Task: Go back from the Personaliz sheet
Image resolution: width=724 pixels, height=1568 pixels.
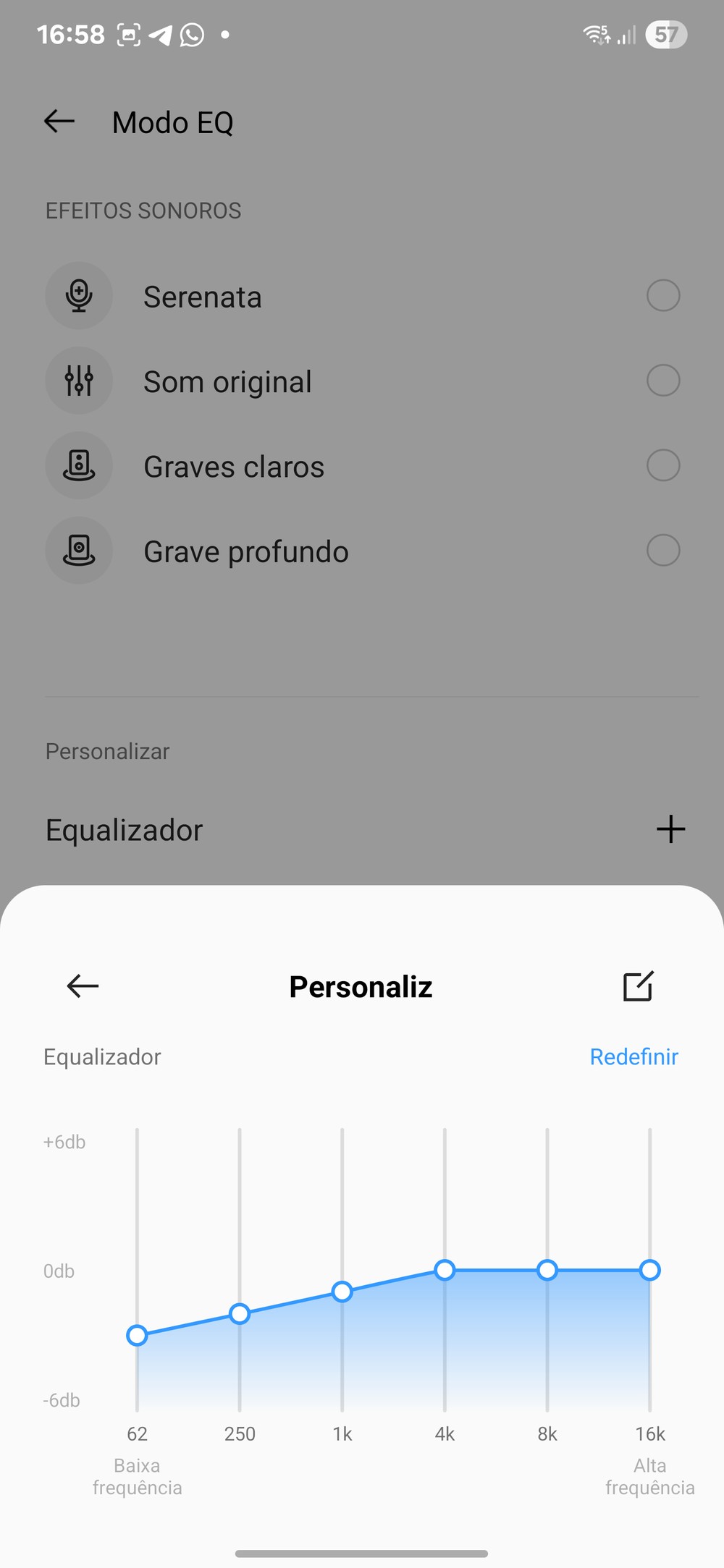Action: pos(83,986)
